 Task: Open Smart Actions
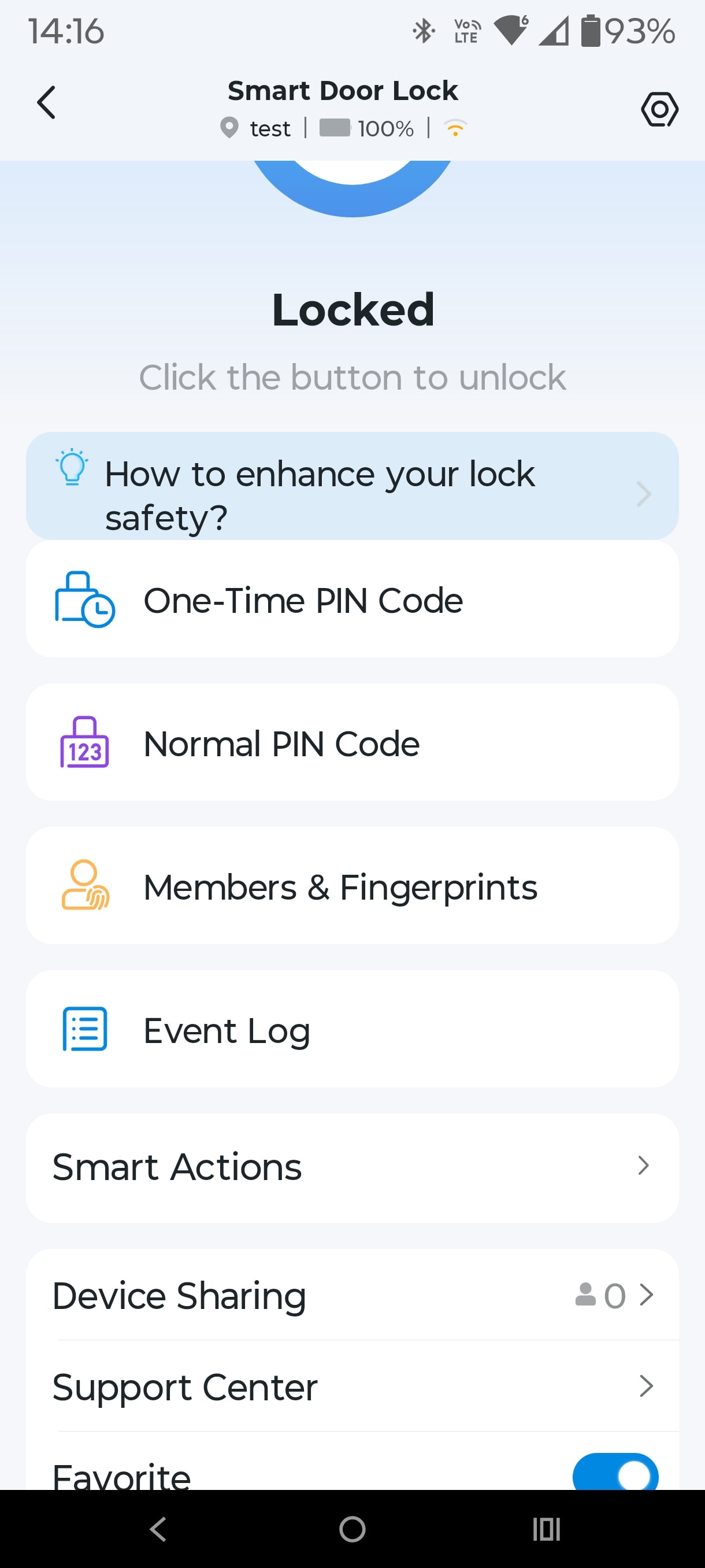[352, 1167]
